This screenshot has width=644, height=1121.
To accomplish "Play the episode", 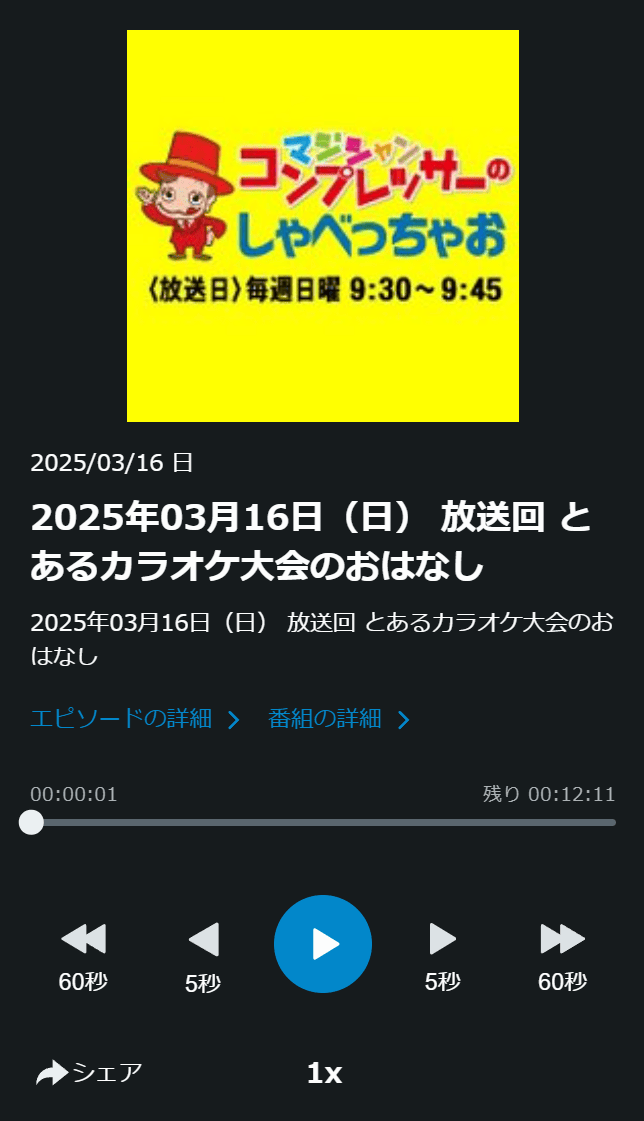I will pos(322,943).
